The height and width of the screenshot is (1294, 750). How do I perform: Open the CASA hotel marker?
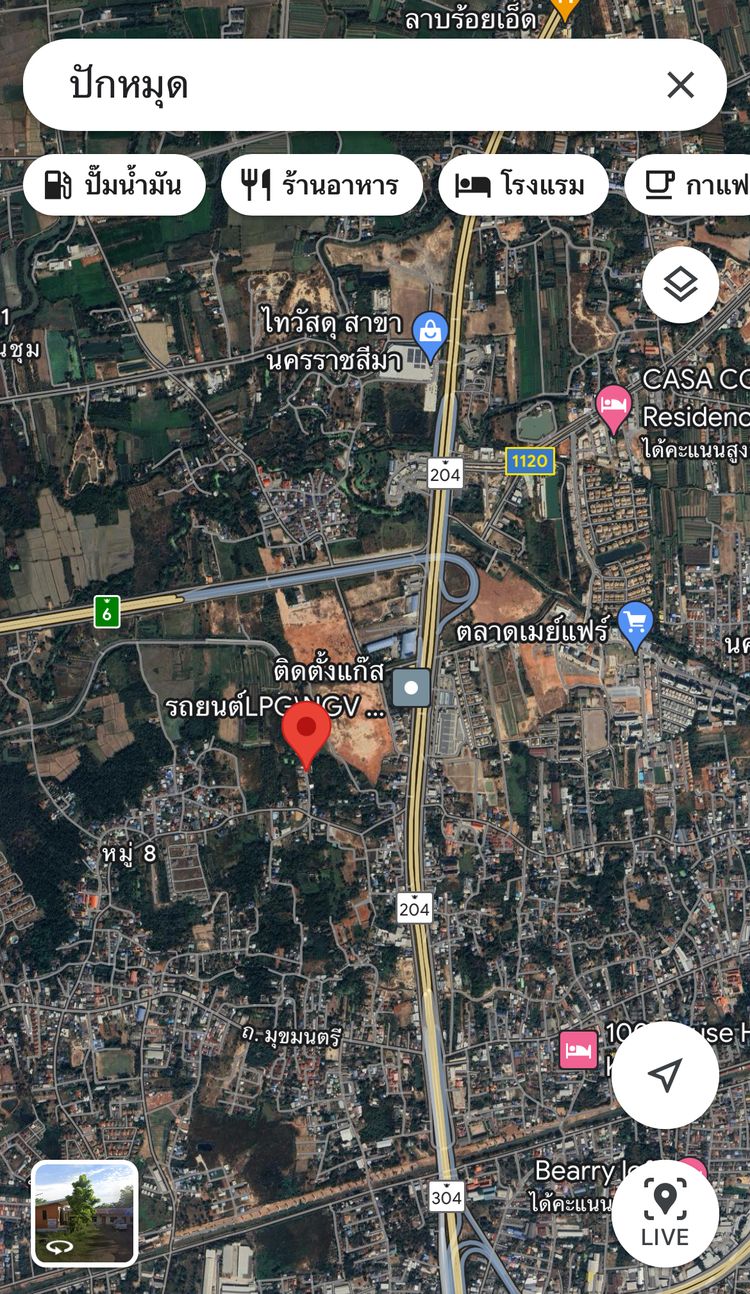614,408
